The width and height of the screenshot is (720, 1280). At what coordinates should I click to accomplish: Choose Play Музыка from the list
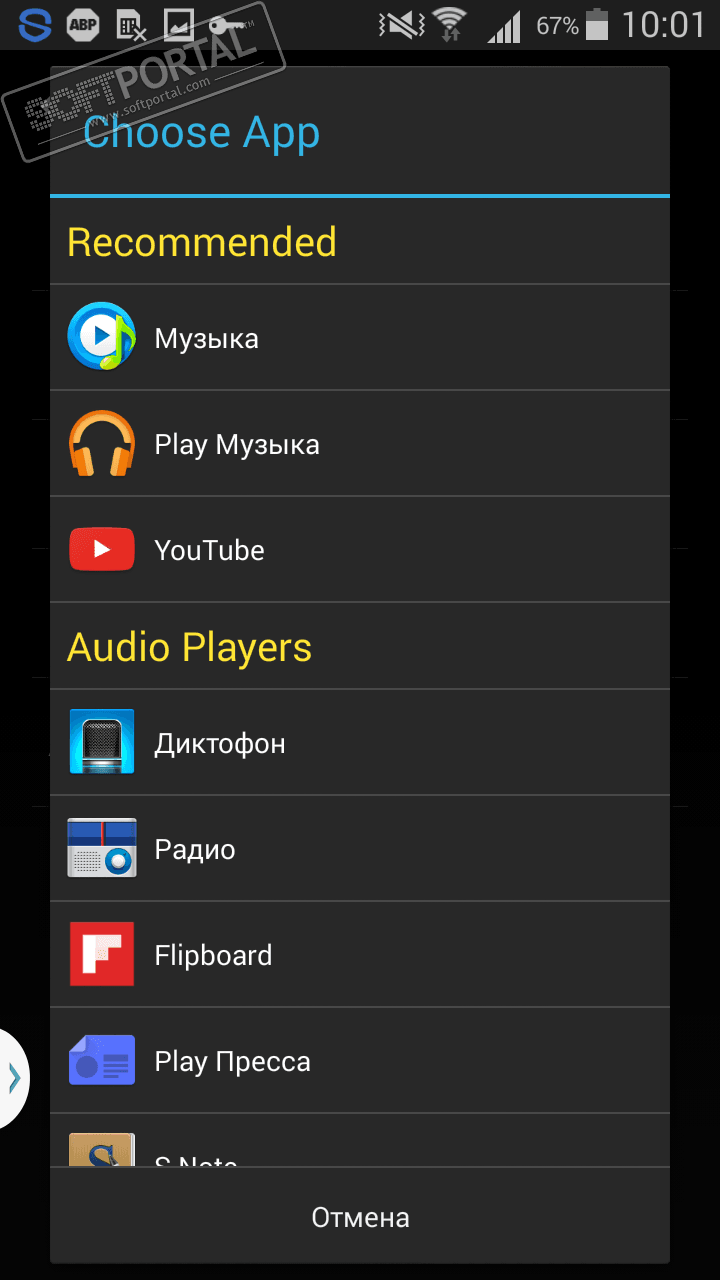pyautogui.click(x=360, y=444)
